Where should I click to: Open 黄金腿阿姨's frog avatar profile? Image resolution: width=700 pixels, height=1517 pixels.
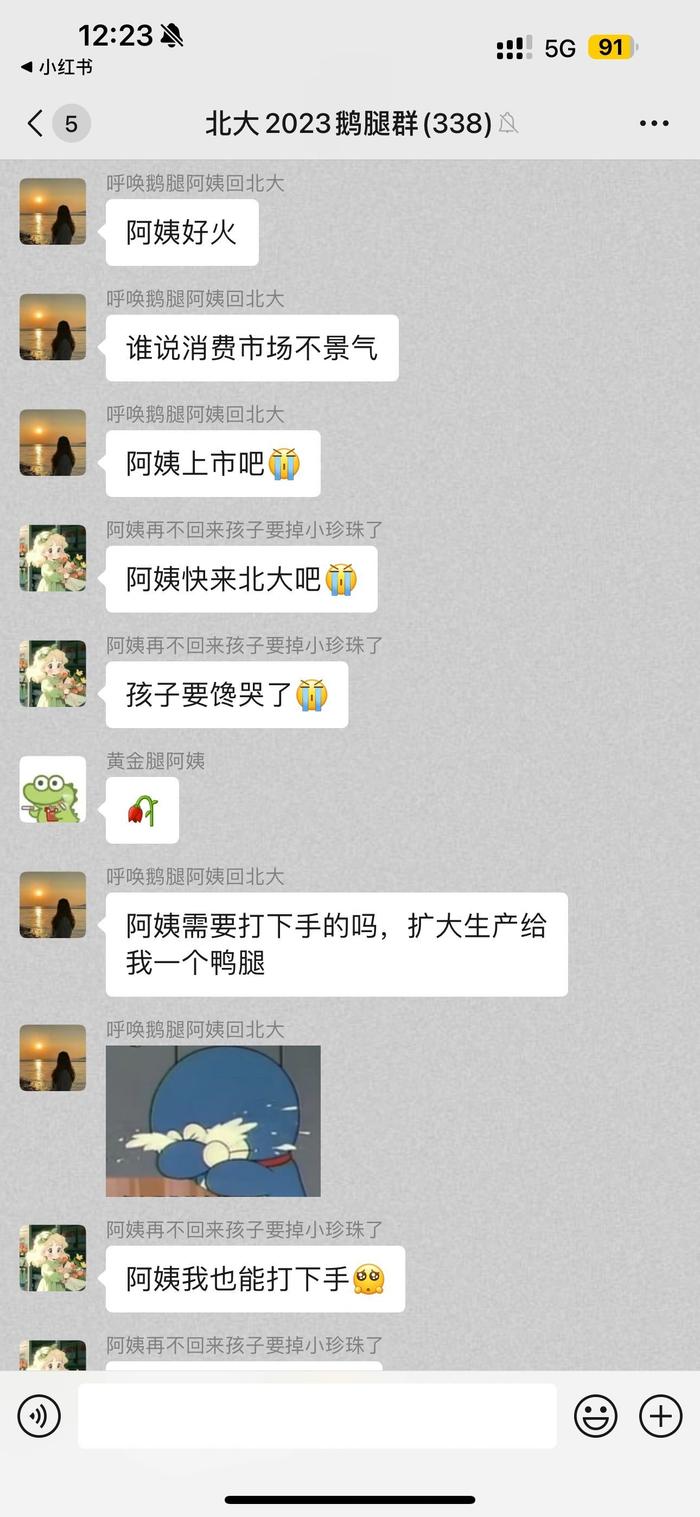coord(53,790)
